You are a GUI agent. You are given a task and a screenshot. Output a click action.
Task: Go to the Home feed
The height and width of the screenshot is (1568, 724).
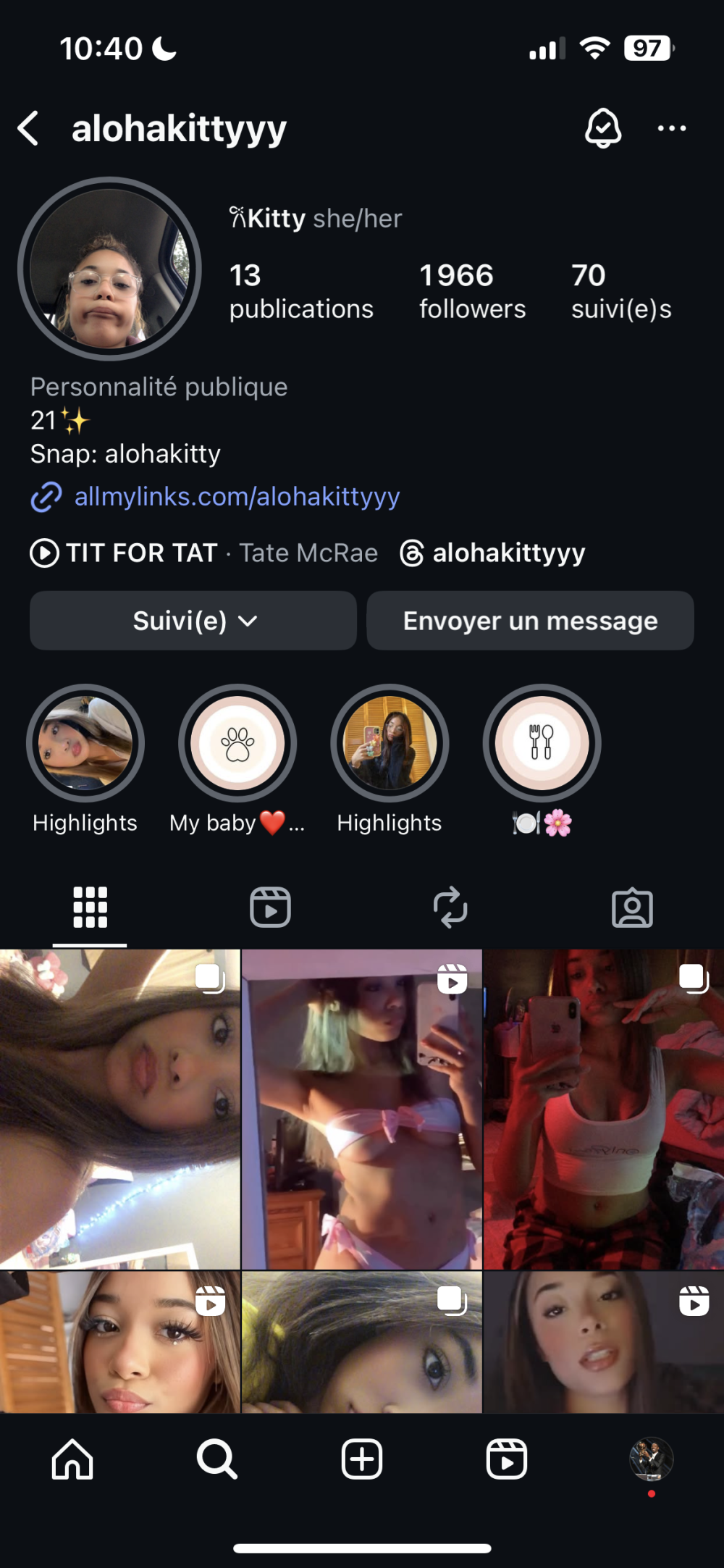pos(72,1459)
